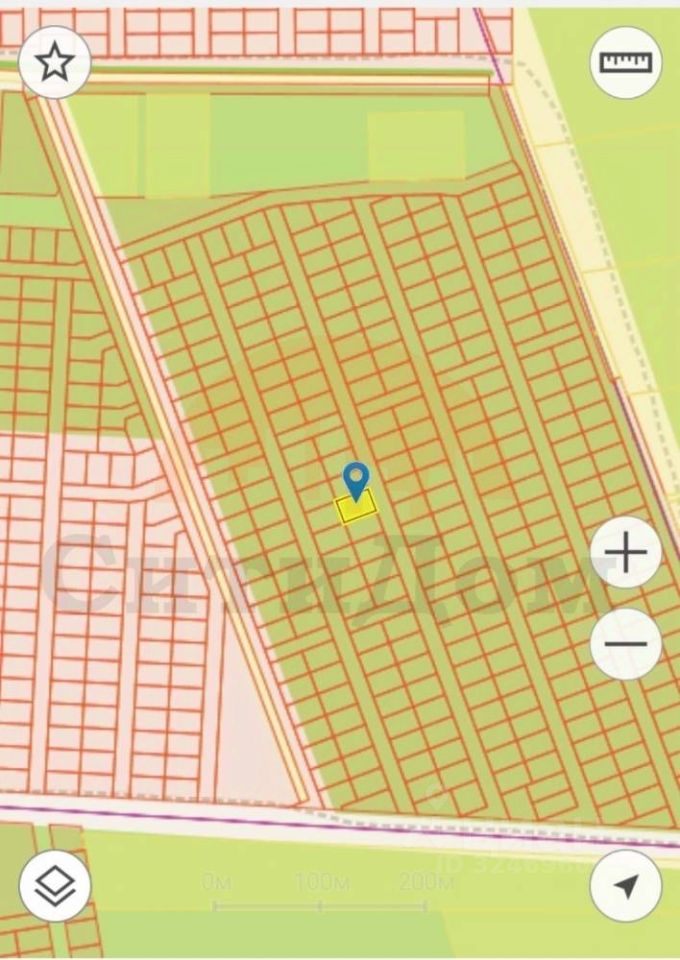Open the favorites star button
This screenshot has width=680, height=960.
tap(54, 62)
